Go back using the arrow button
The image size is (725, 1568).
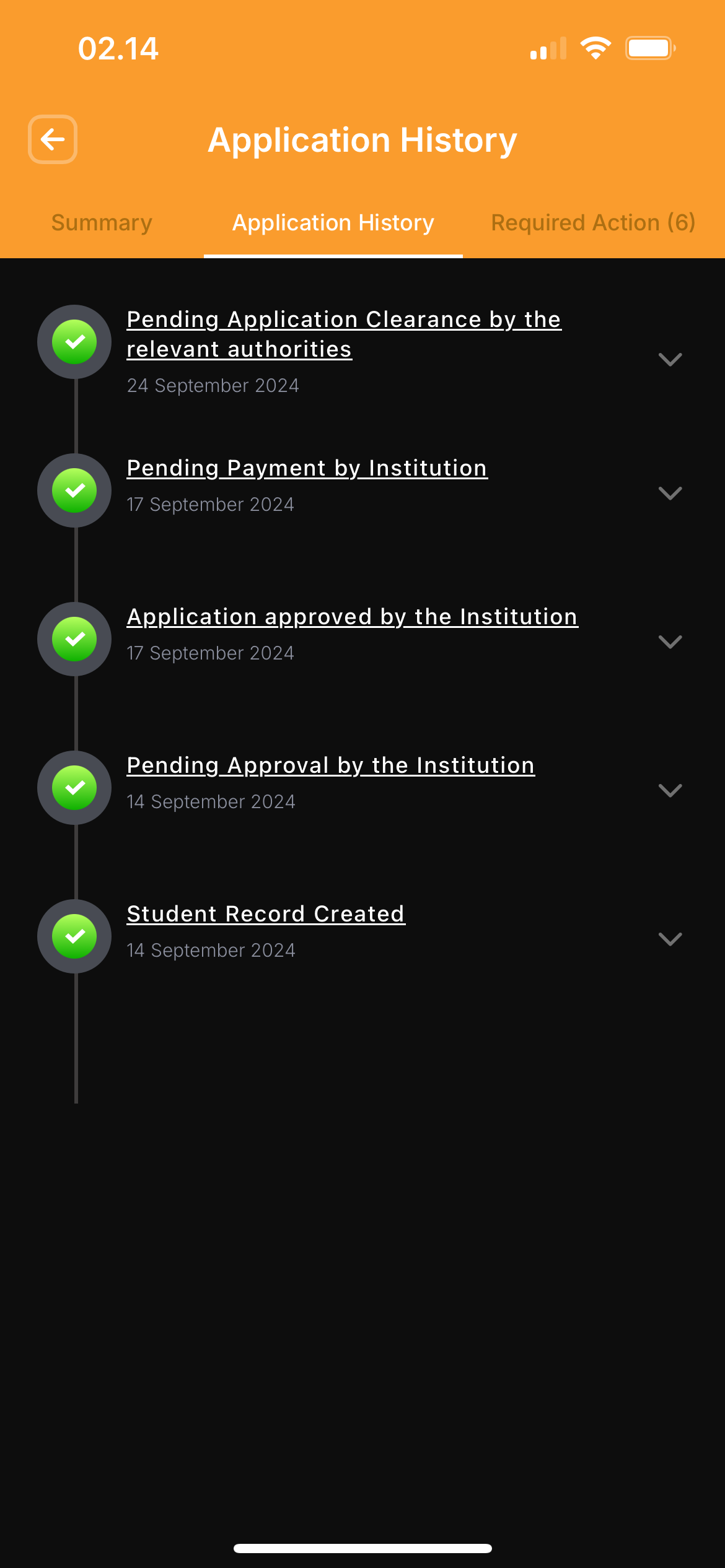53,139
